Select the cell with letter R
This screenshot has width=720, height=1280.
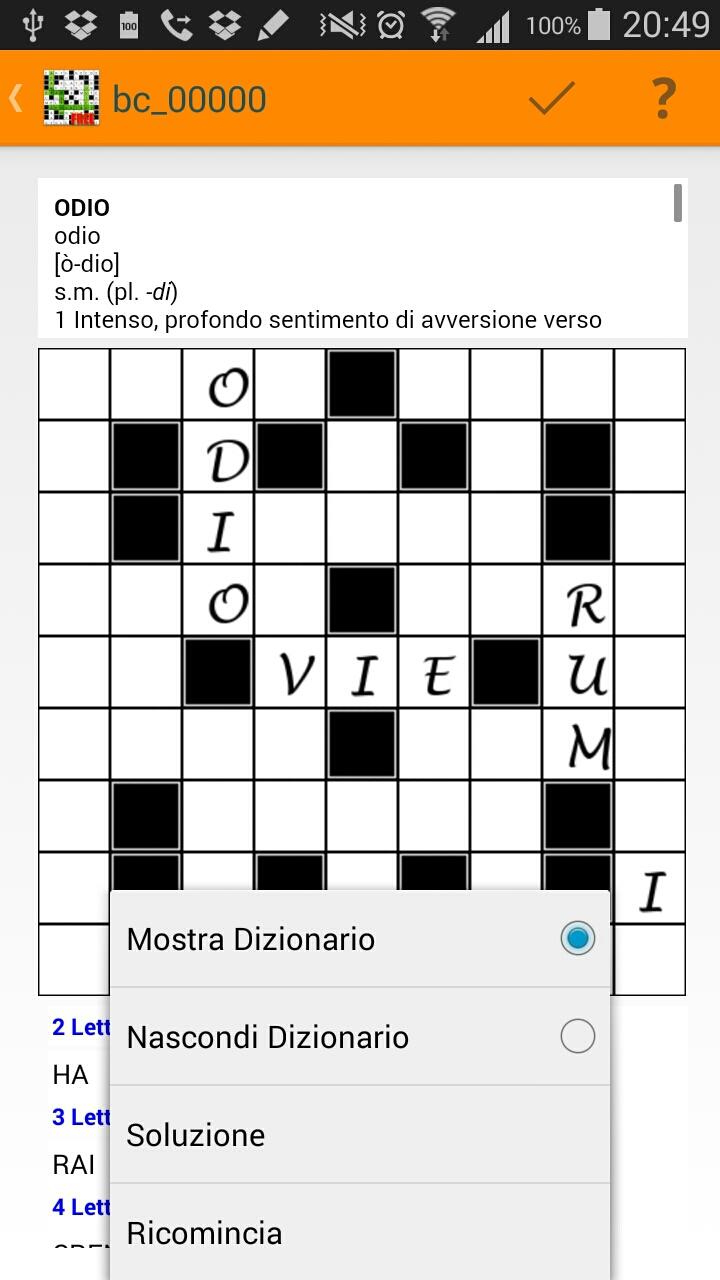[x=578, y=601]
